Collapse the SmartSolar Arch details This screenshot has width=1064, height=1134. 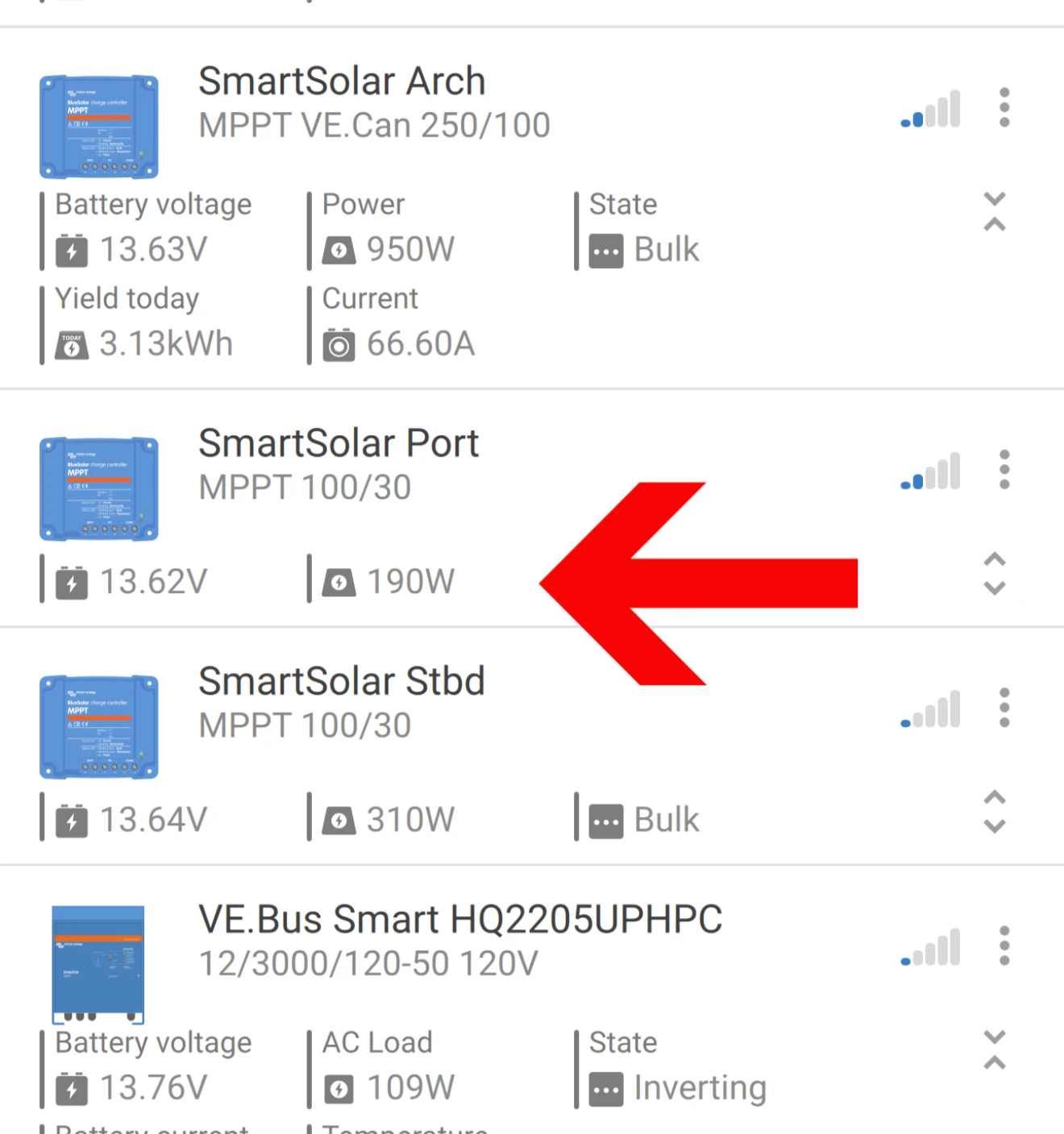point(995,212)
